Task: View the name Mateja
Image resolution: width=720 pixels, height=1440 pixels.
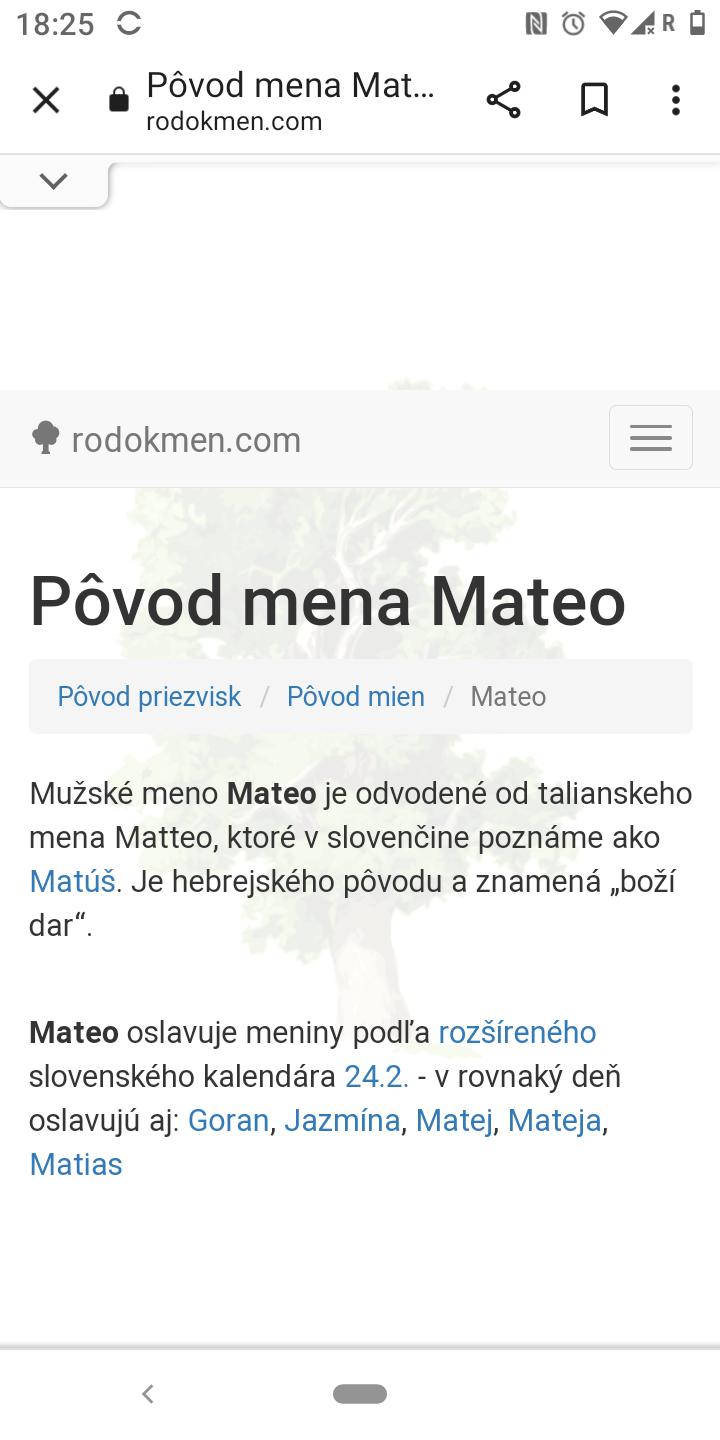Action: (x=554, y=1120)
